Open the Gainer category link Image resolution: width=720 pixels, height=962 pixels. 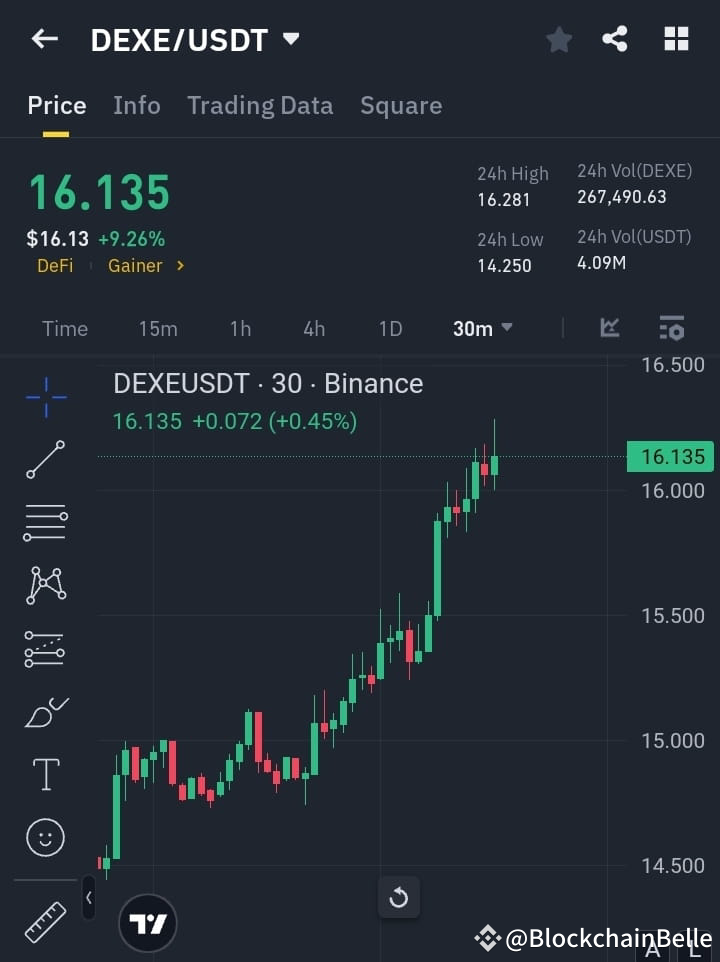point(133,265)
